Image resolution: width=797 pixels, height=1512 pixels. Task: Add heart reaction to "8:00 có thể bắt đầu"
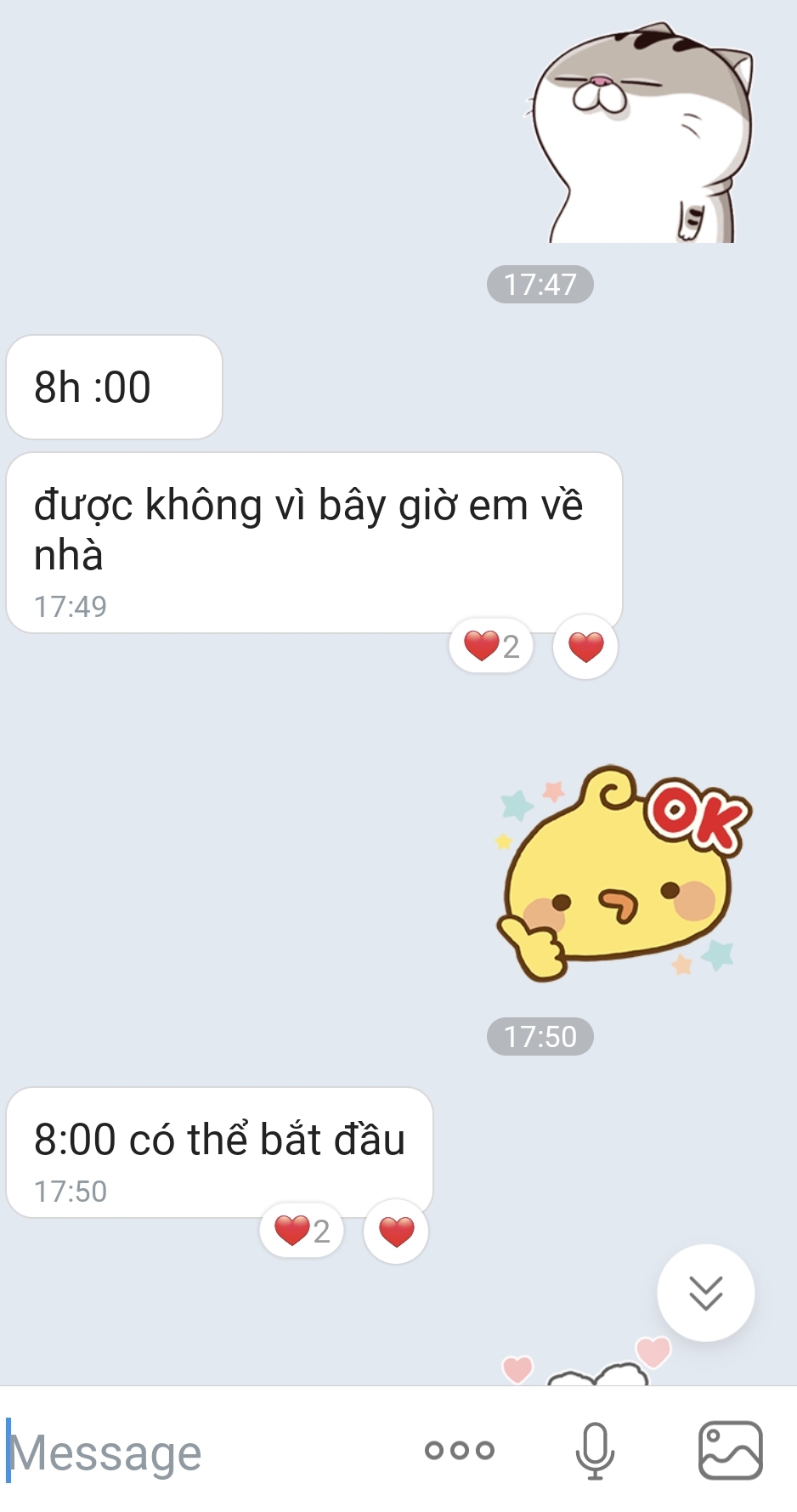(x=396, y=1231)
